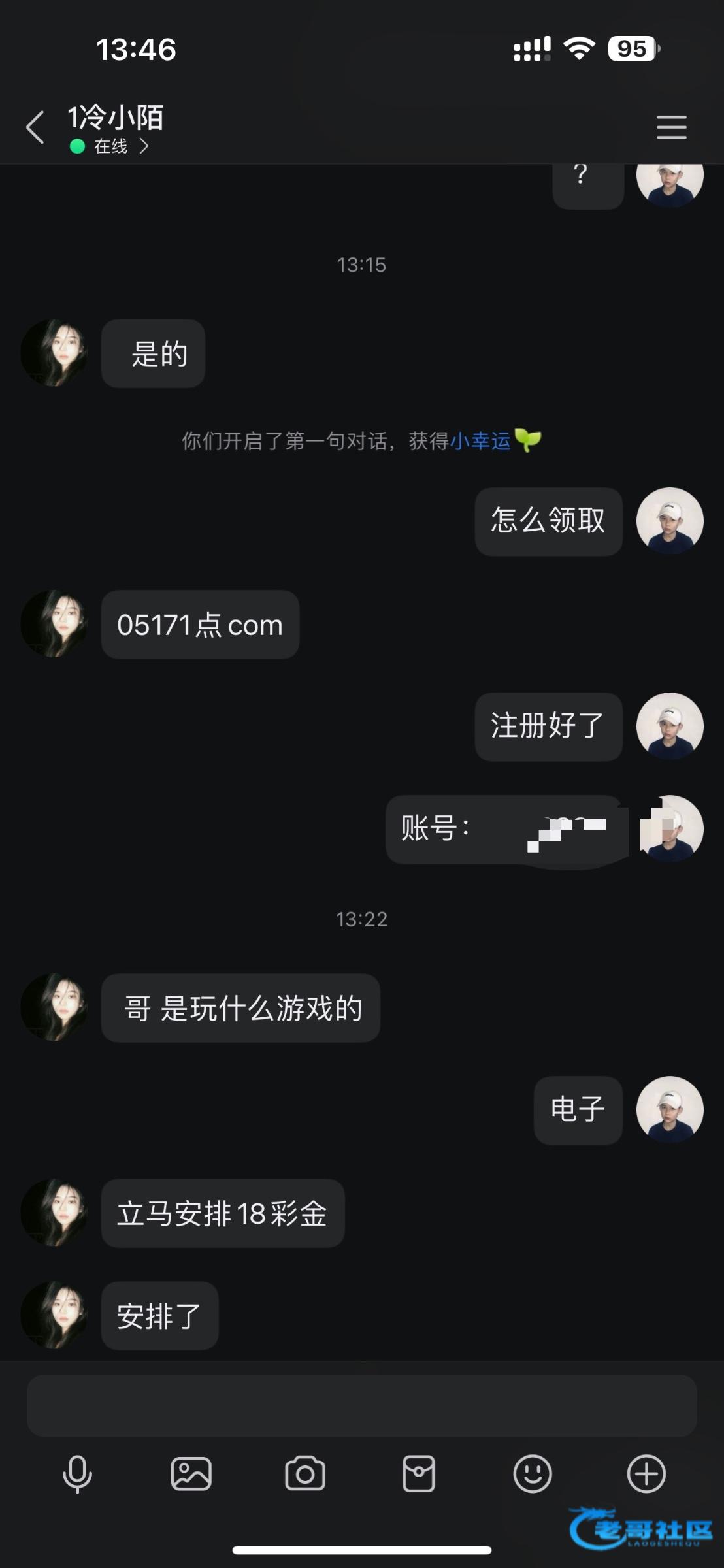Open my avatar next to 怎么领取
The height and width of the screenshot is (1568, 724).
point(670,521)
